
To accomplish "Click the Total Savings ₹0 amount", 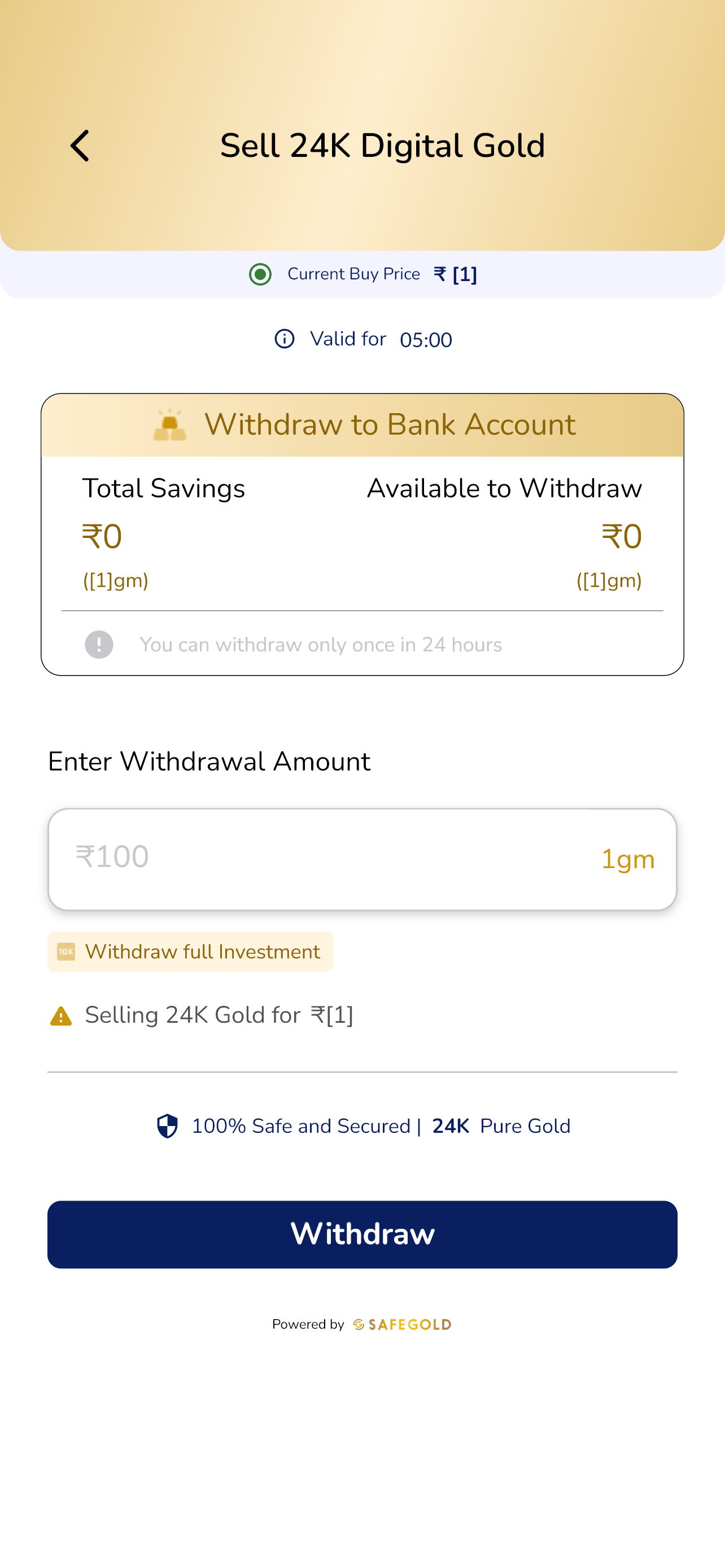I will click(x=102, y=536).
